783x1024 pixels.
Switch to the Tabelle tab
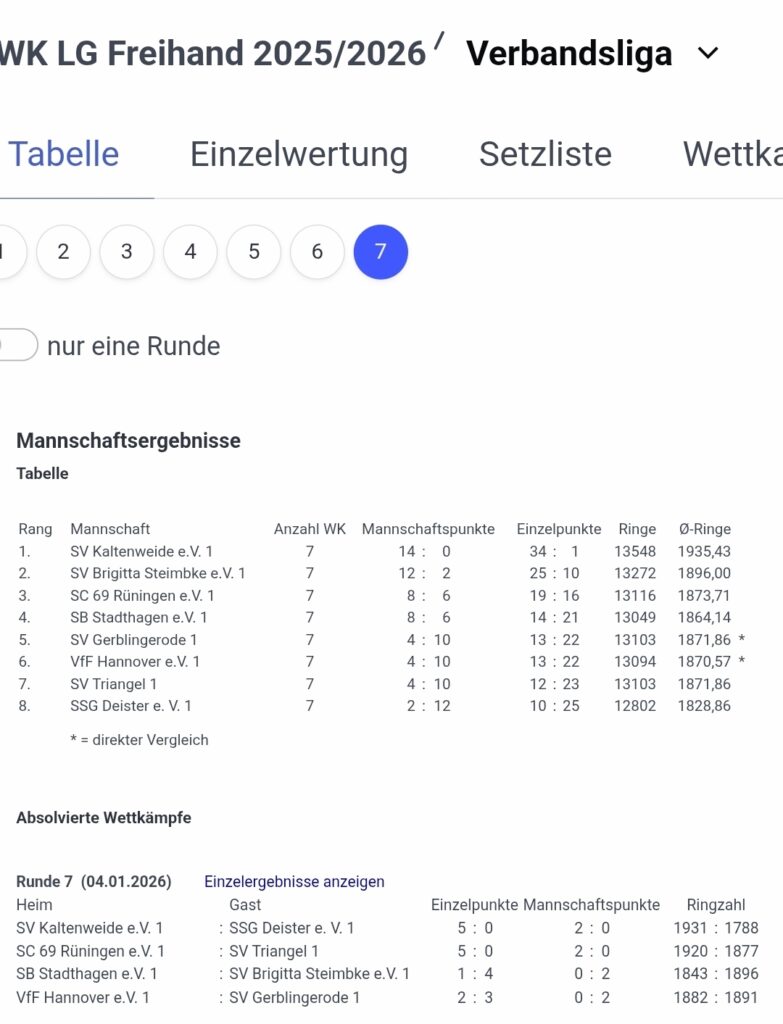pos(64,154)
